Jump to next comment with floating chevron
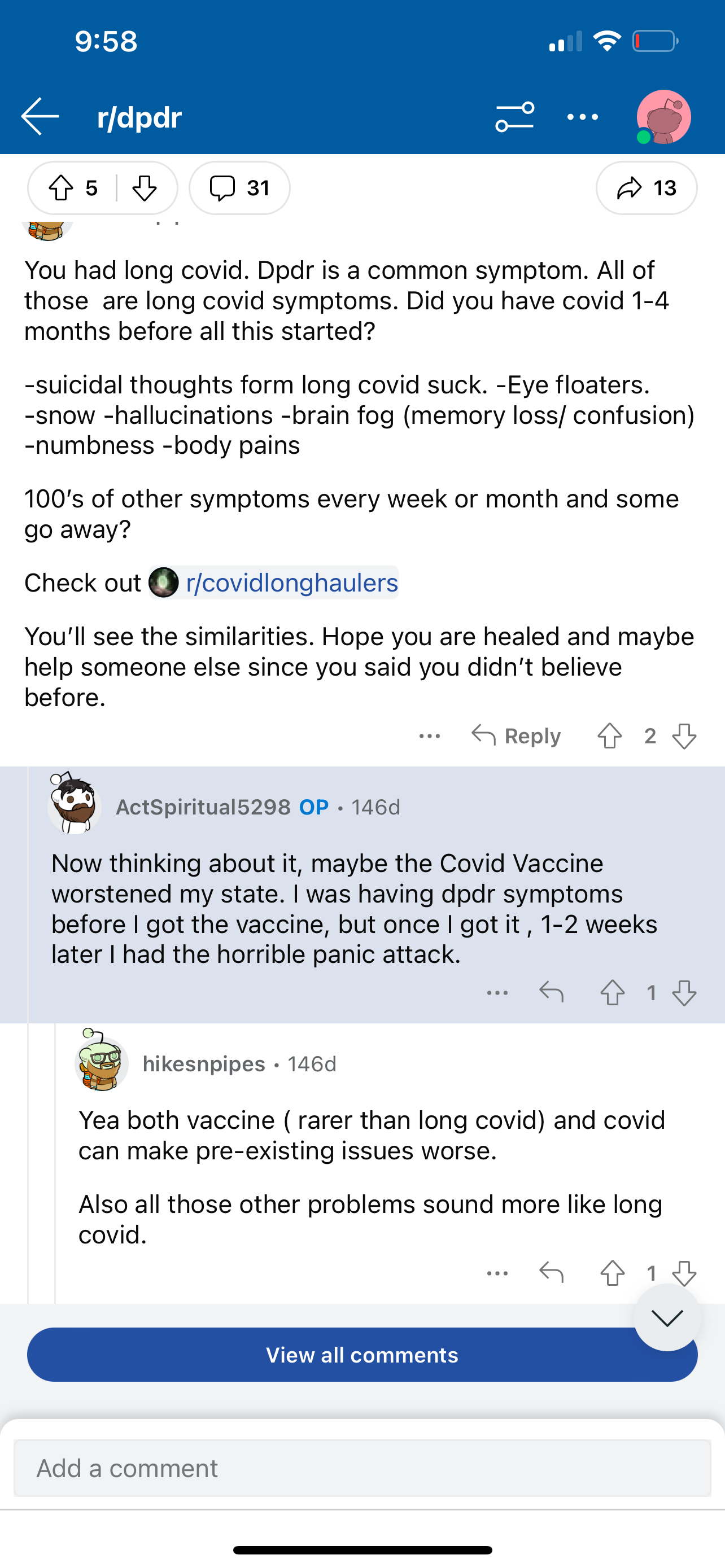Screen dimensions: 725x1568 (667, 1318)
